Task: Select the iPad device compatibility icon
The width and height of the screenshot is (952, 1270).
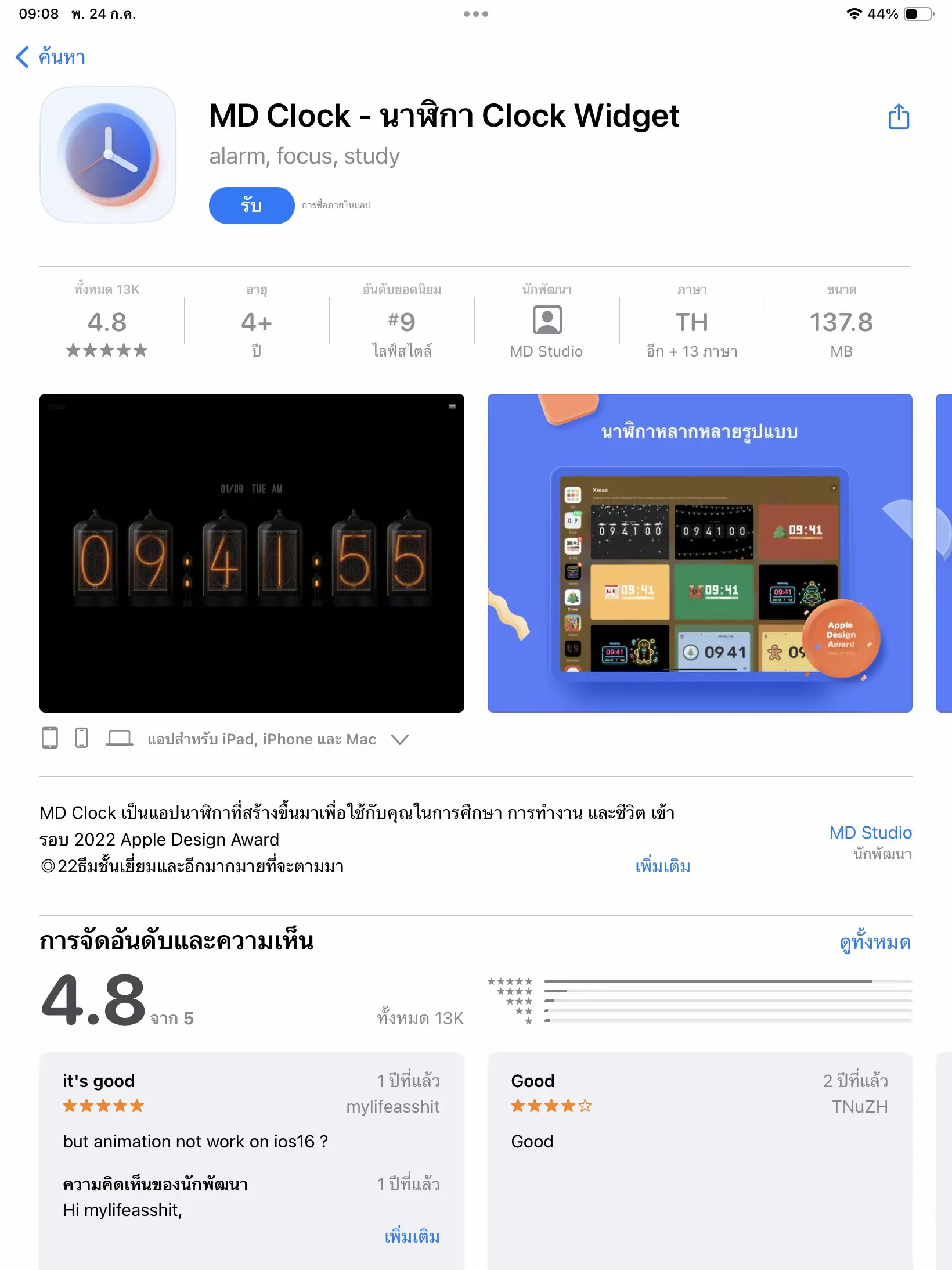Action: pos(51,739)
